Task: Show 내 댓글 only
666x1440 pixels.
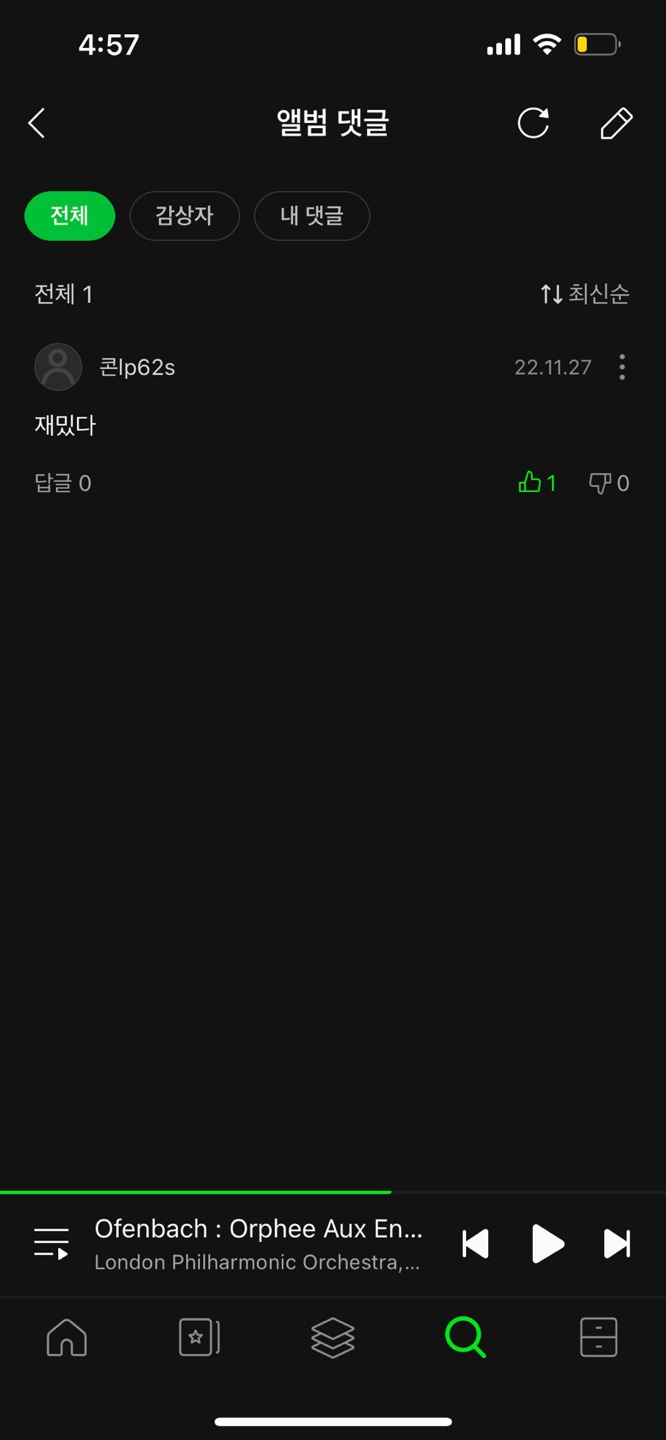Action: pyautogui.click(x=312, y=216)
